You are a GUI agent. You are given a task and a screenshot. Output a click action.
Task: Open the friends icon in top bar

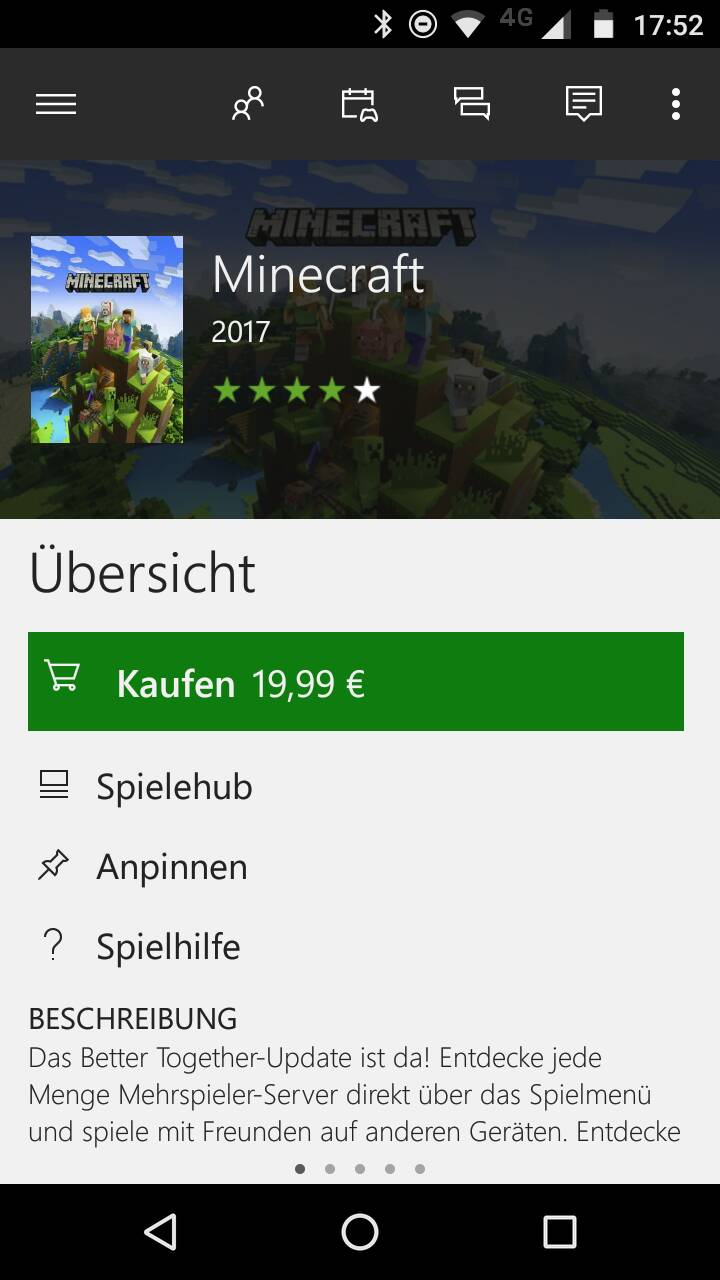248,104
